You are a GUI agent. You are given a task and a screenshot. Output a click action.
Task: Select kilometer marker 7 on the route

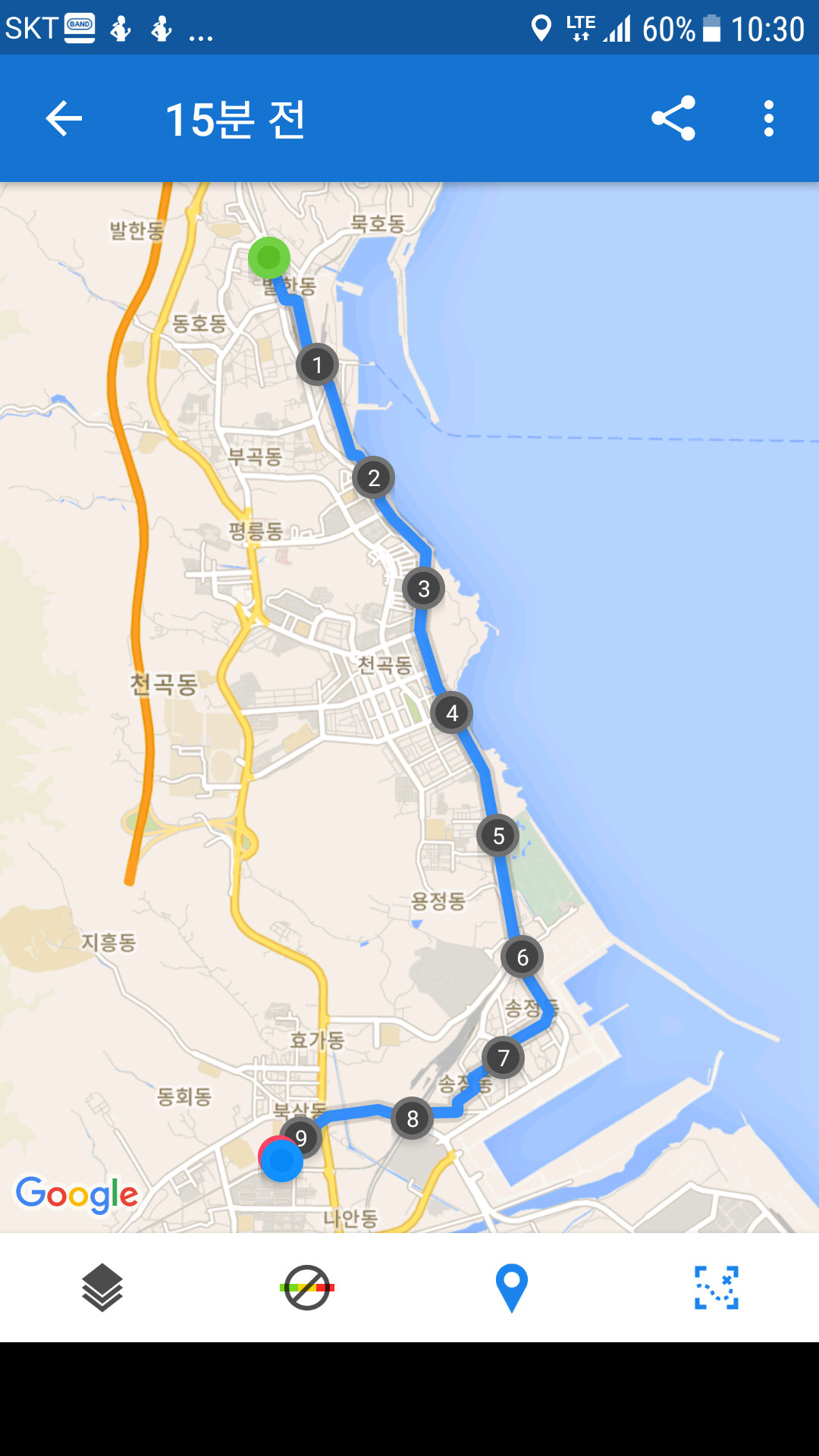504,1057
